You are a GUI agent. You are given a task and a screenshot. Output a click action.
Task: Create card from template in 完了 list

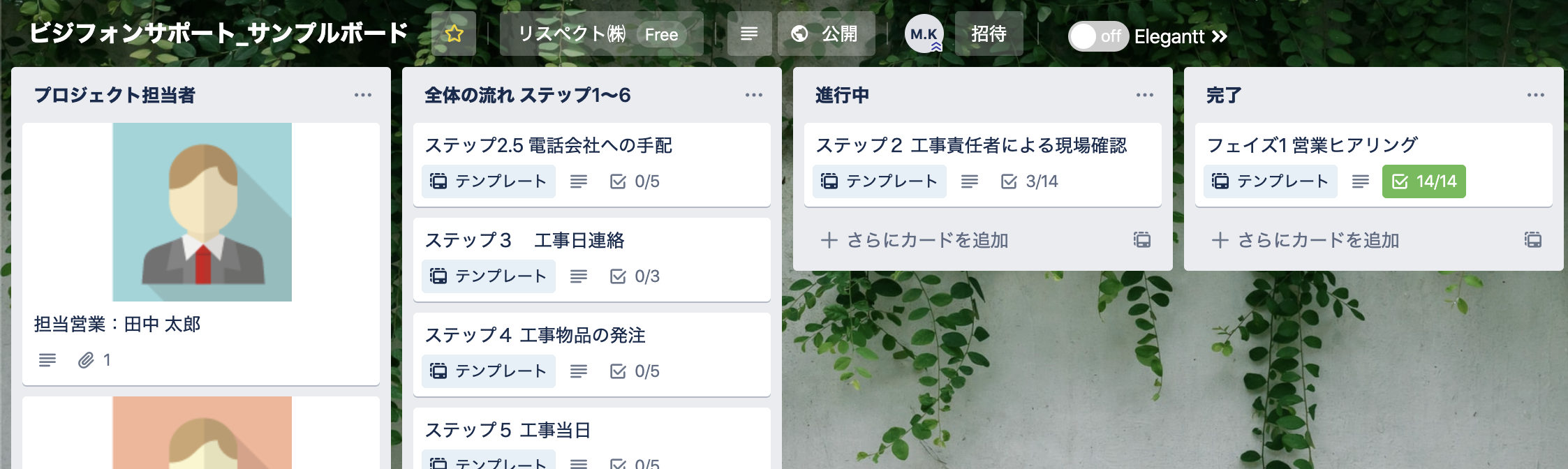(1533, 240)
